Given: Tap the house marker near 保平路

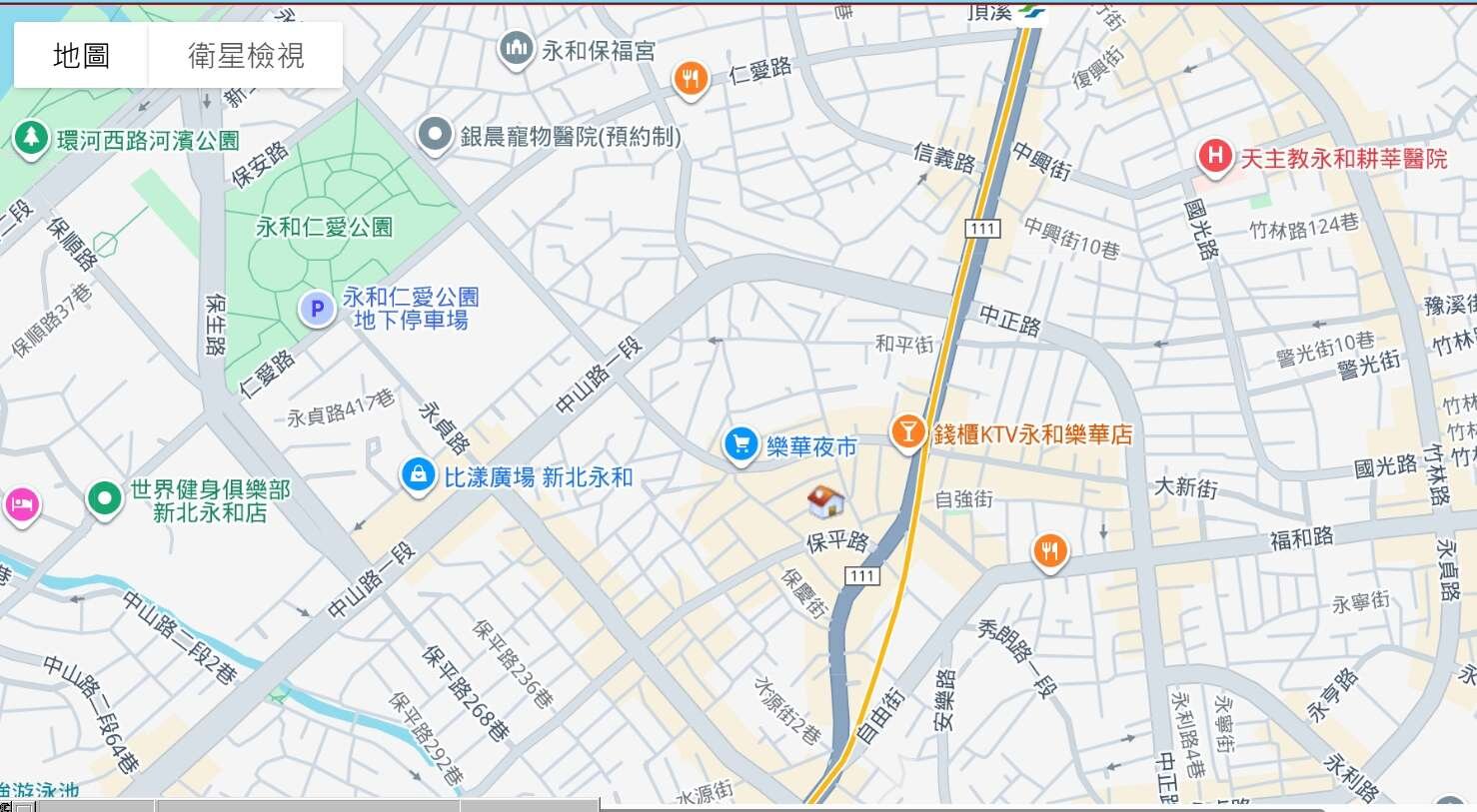Looking at the screenshot, I should pyautogui.click(x=825, y=501).
